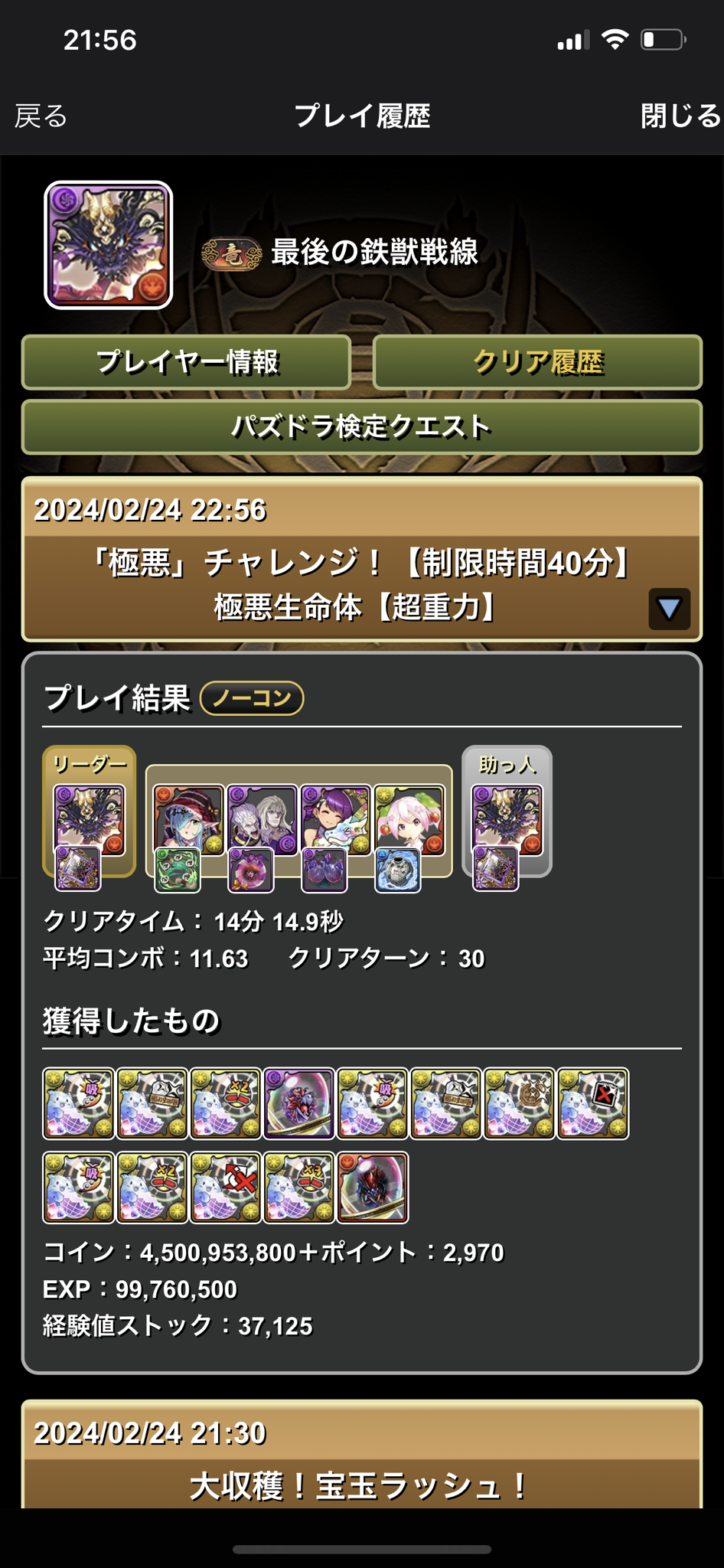This screenshot has height=1568, width=724.
Task: Go back with 戻る
Action: coord(41,116)
